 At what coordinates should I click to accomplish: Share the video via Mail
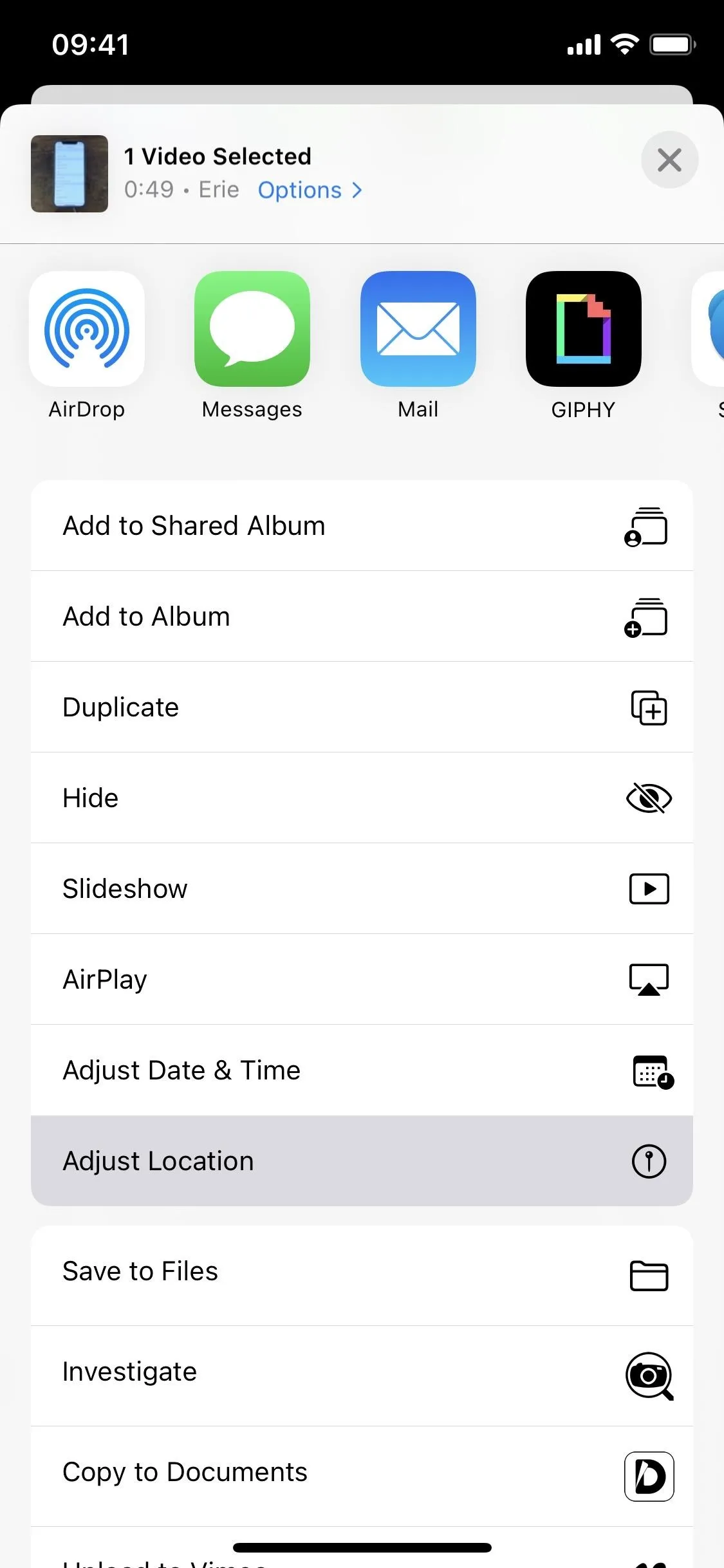click(418, 346)
